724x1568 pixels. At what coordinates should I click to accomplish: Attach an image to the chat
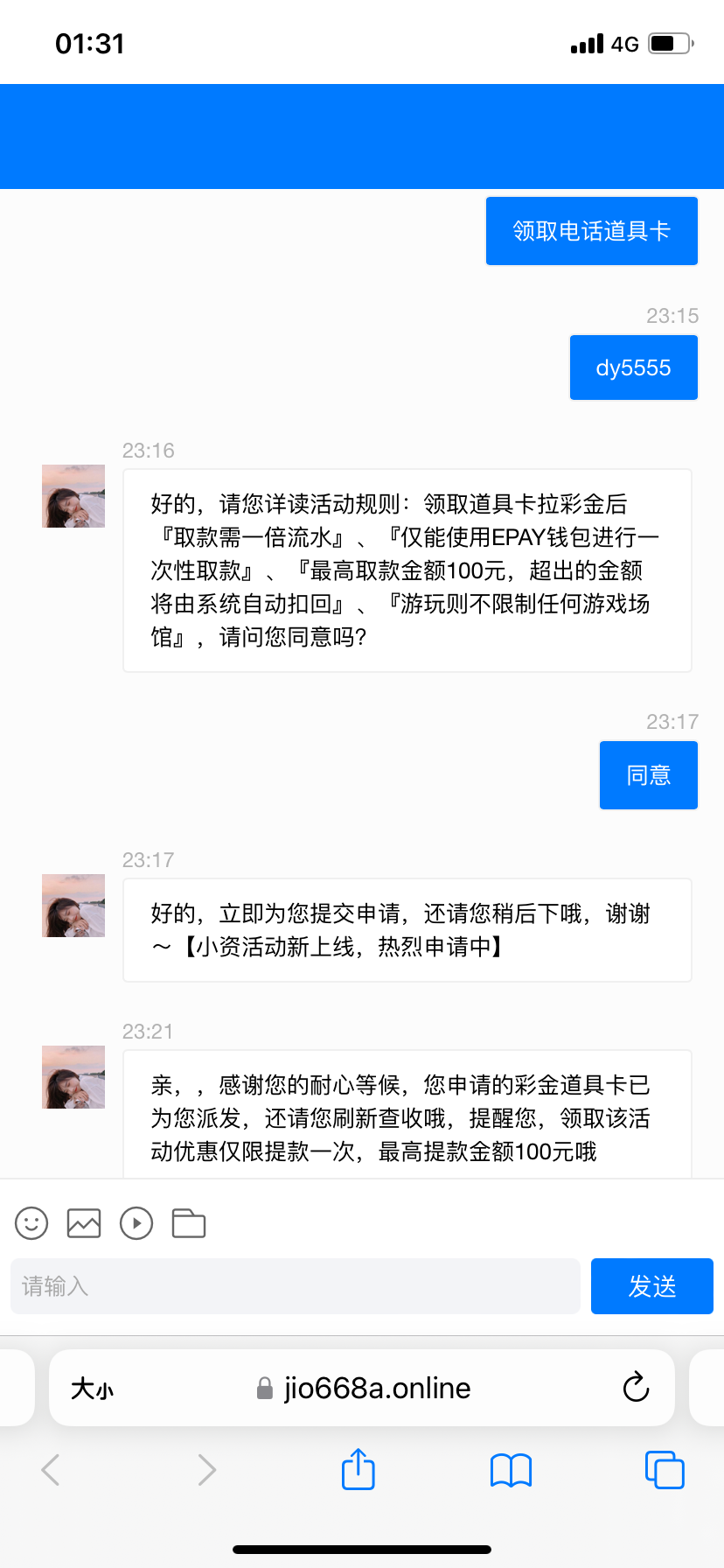tap(84, 1223)
